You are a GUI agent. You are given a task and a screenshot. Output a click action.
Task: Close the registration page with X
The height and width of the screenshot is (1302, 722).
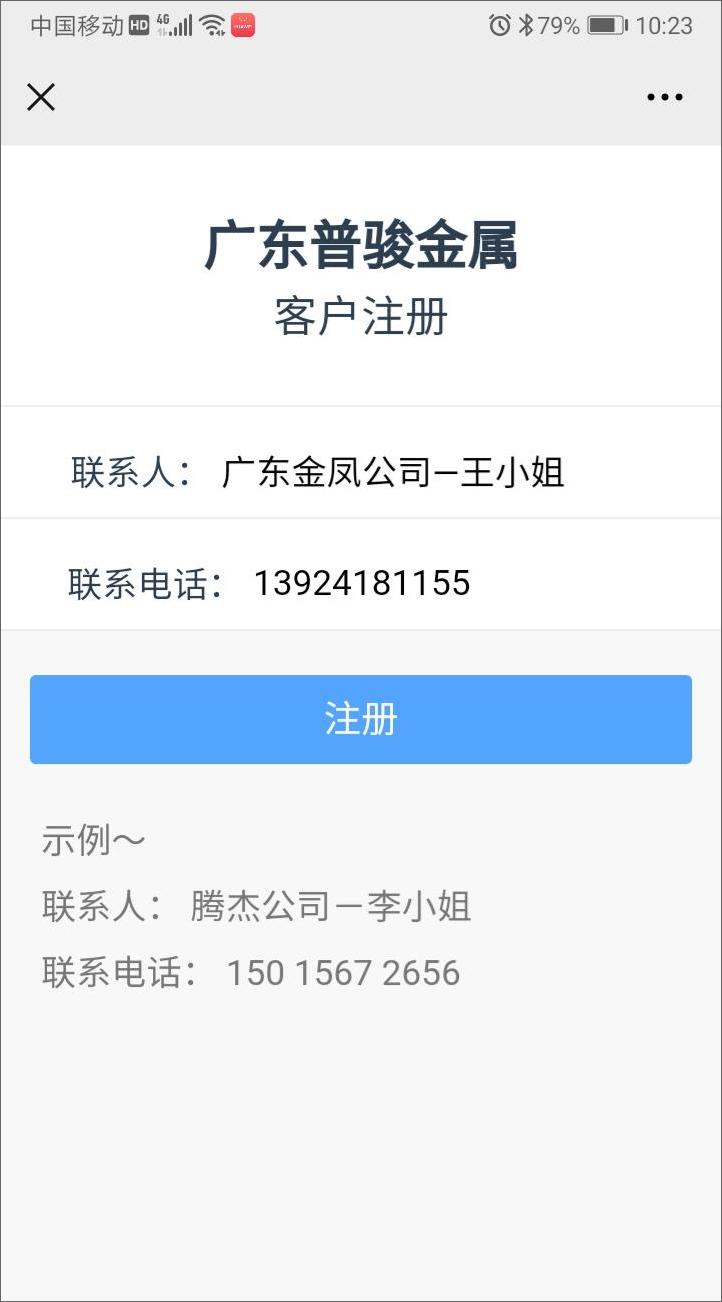41,97
